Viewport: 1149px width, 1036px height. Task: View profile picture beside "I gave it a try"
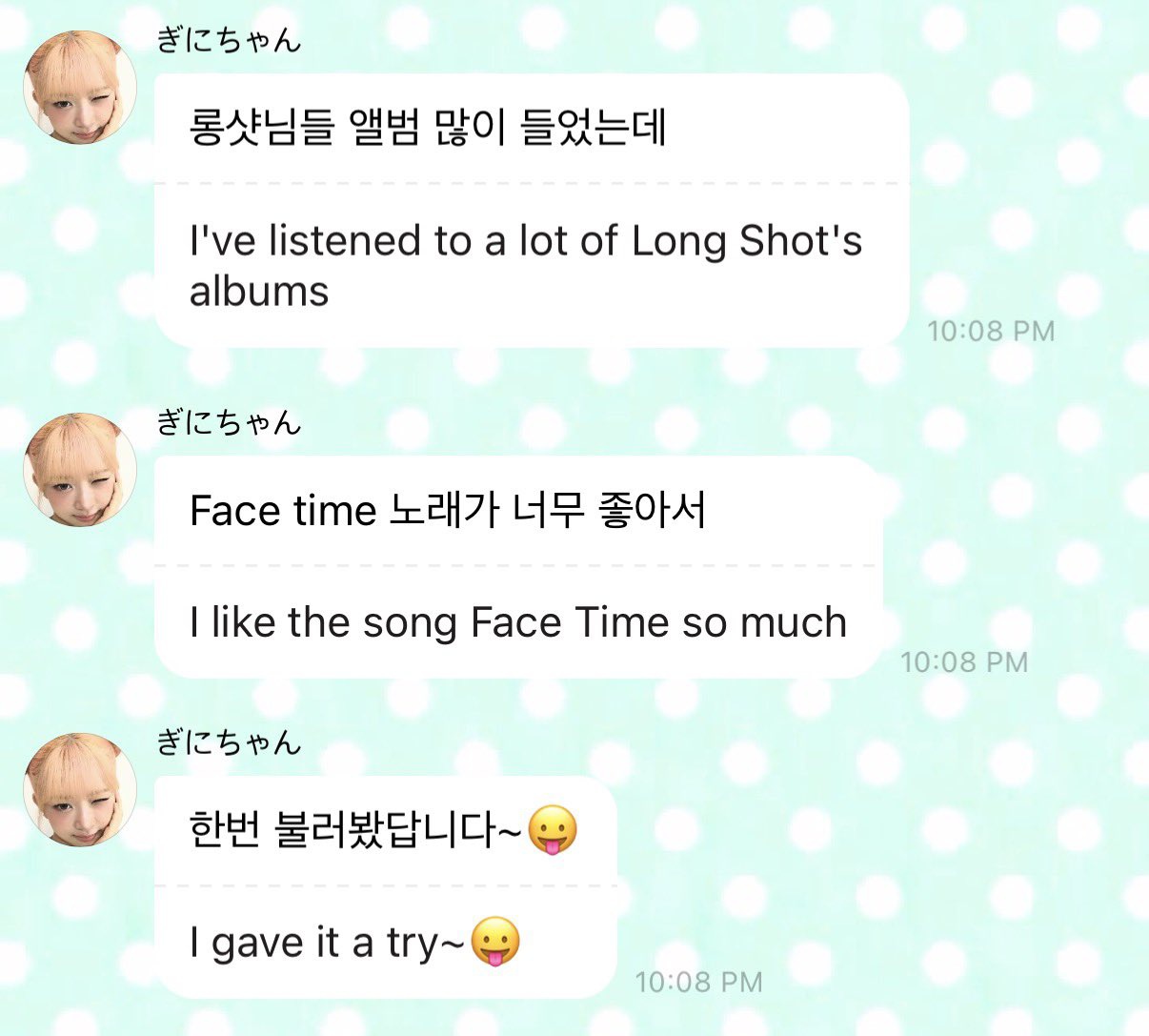80,790
